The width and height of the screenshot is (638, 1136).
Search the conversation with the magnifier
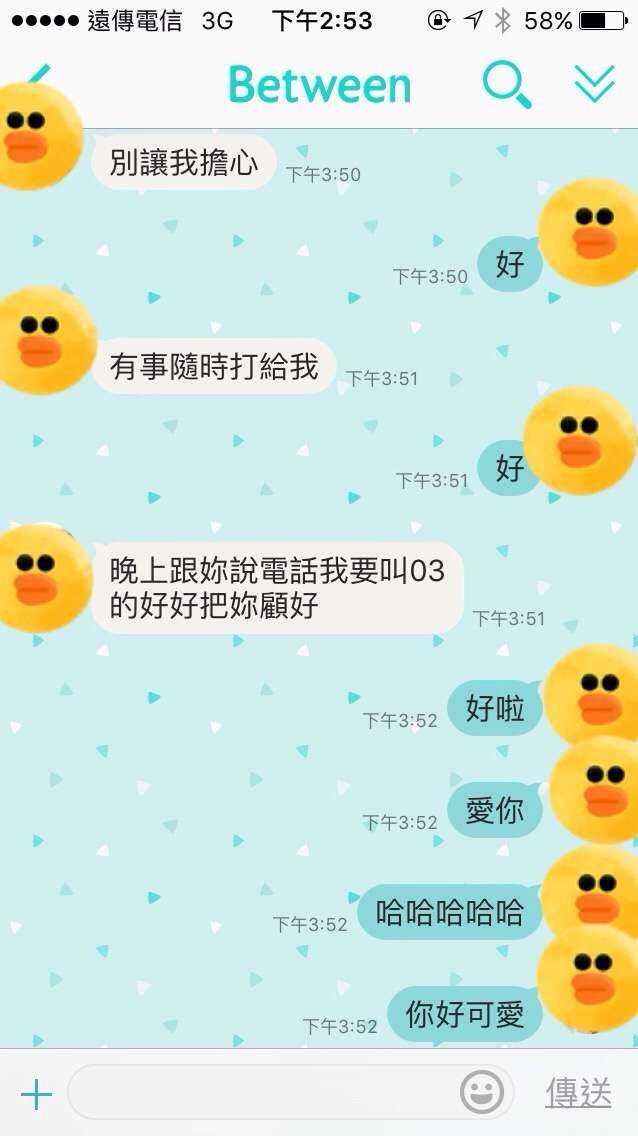(x=506, y=85)
